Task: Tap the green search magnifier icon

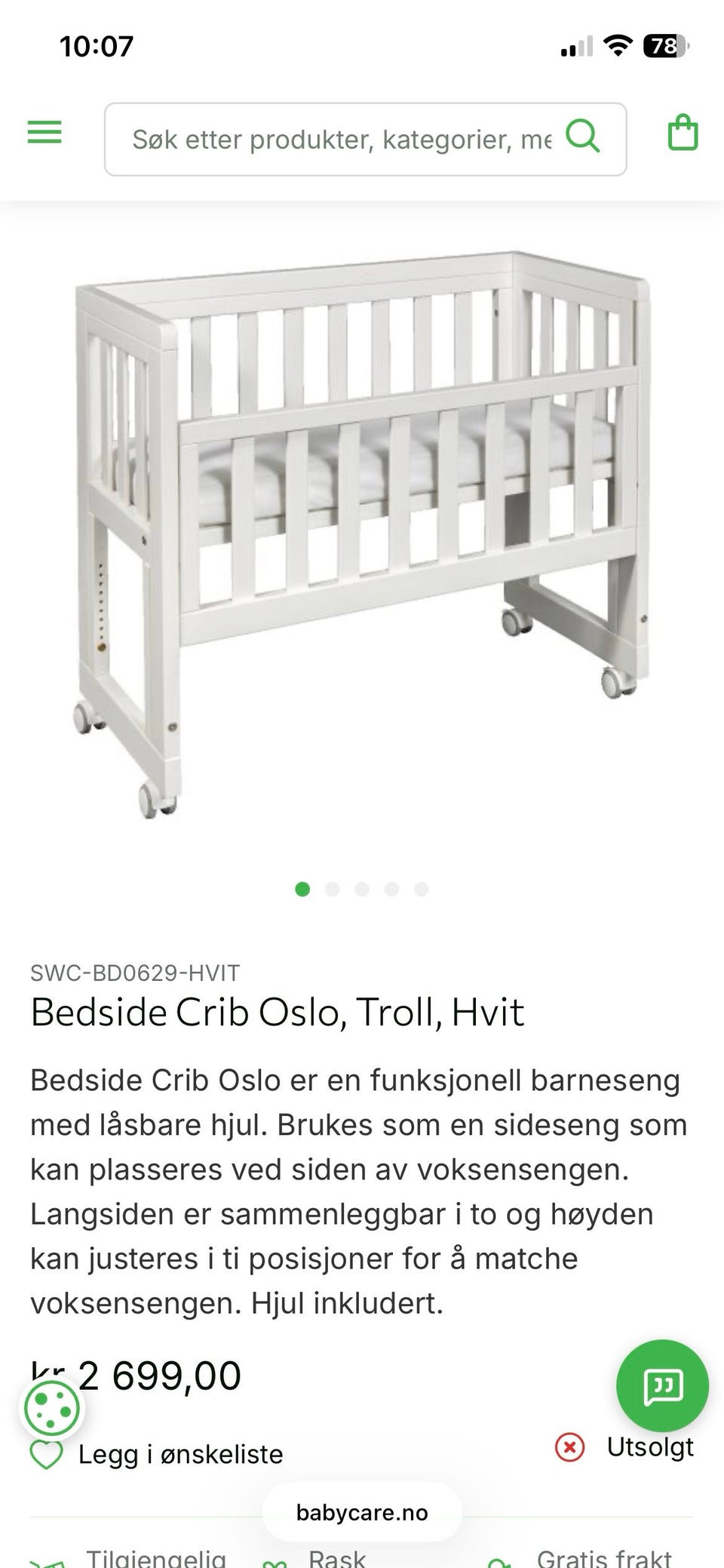Action: (x=583, y=137)
